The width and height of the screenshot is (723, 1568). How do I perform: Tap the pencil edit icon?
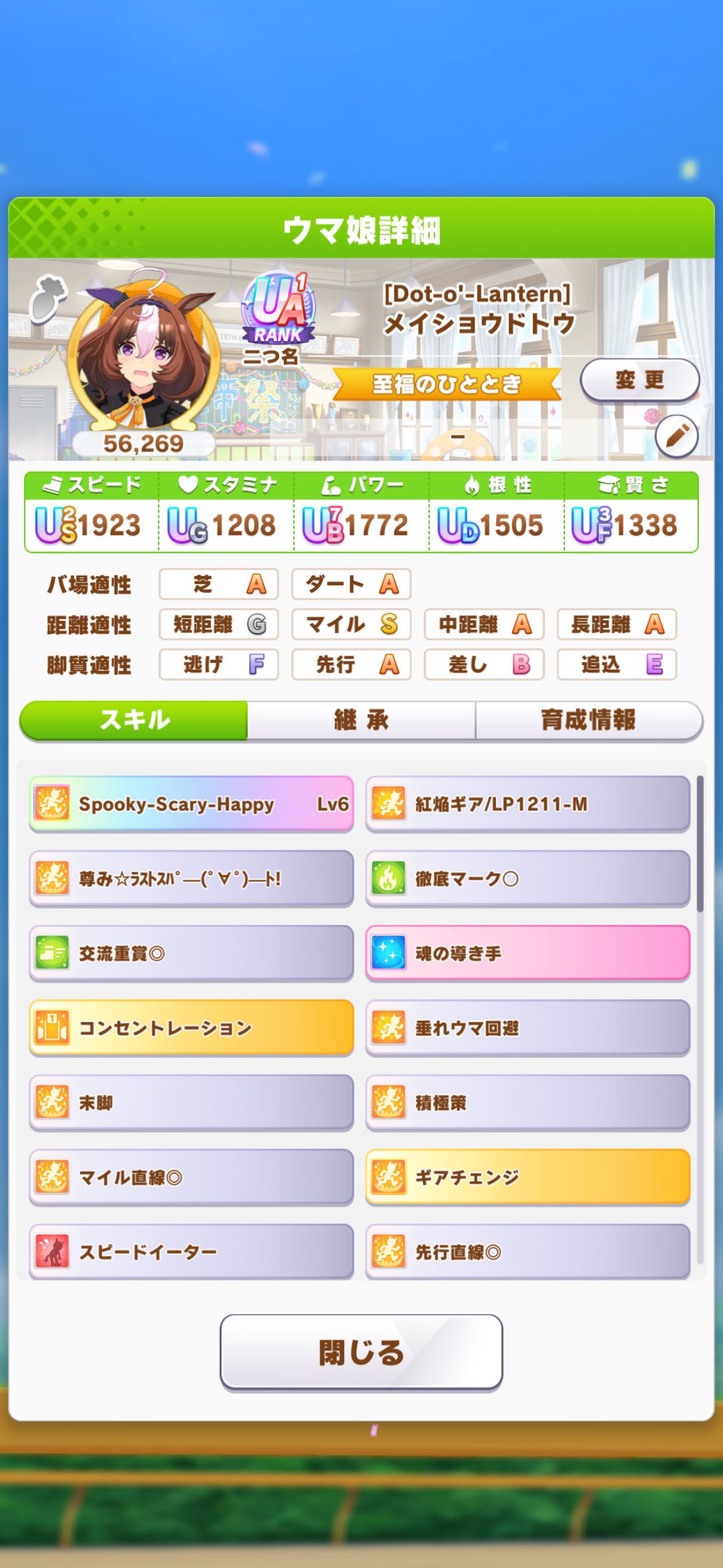(676, 436)
